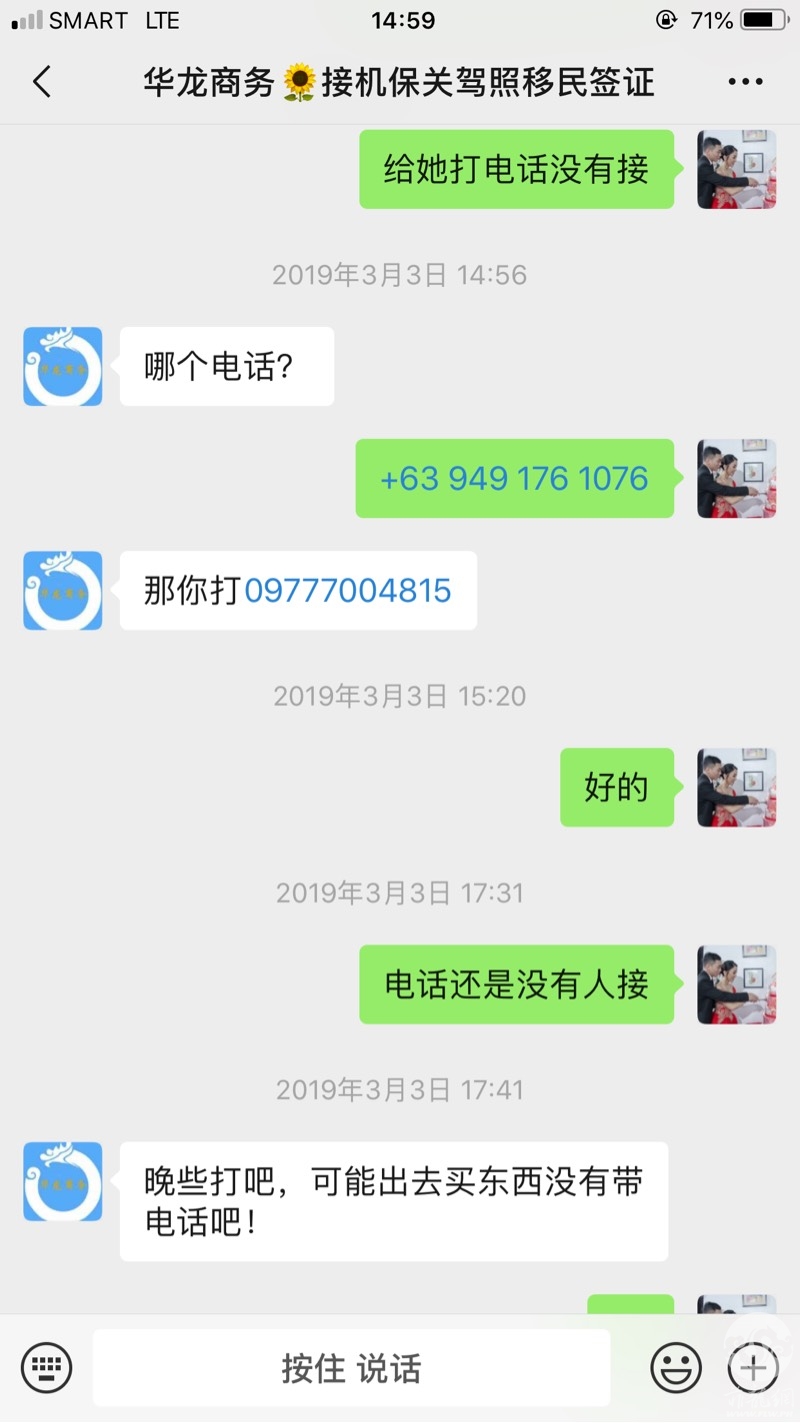Switch to keyboard text input

pos(46,1367)
